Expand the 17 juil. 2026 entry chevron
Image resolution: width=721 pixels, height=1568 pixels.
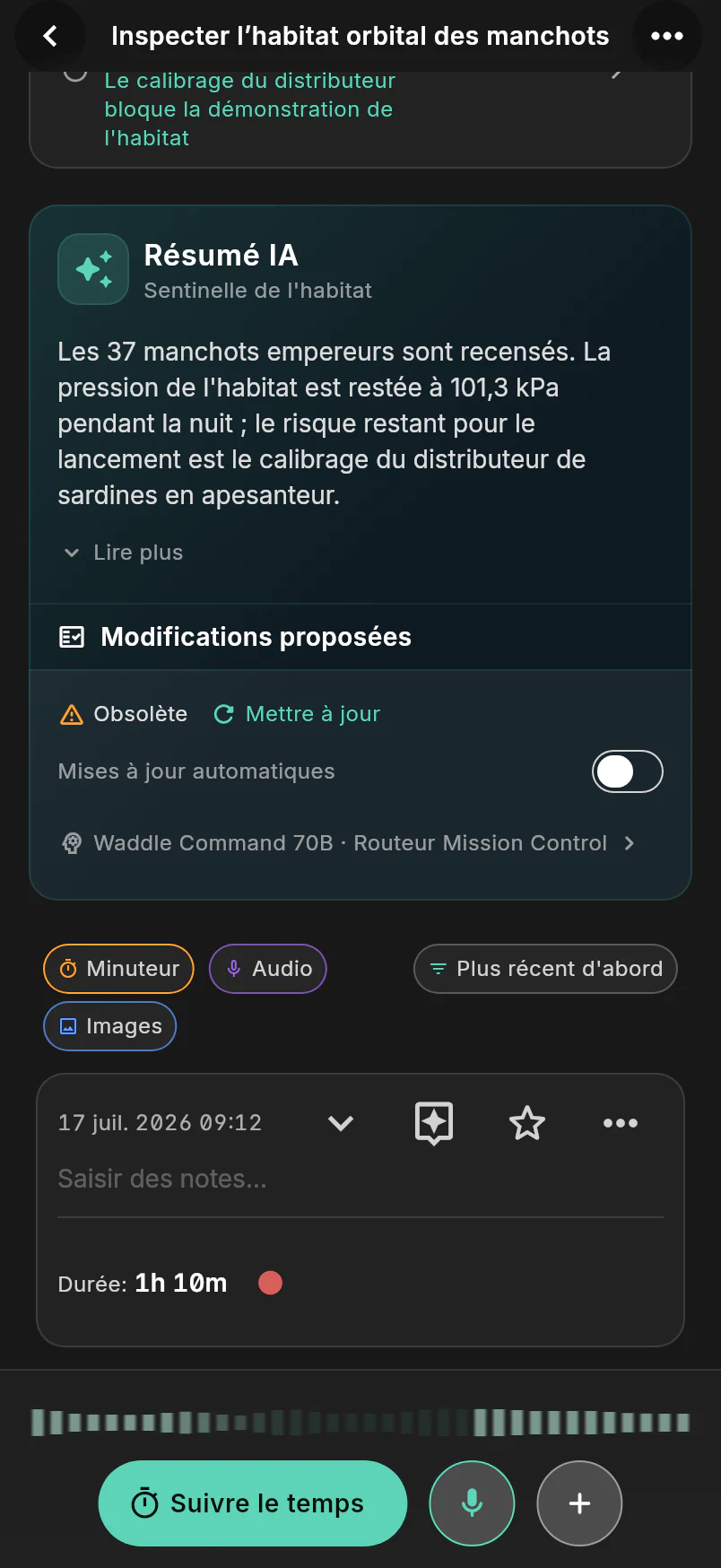tap(341, 1123)
